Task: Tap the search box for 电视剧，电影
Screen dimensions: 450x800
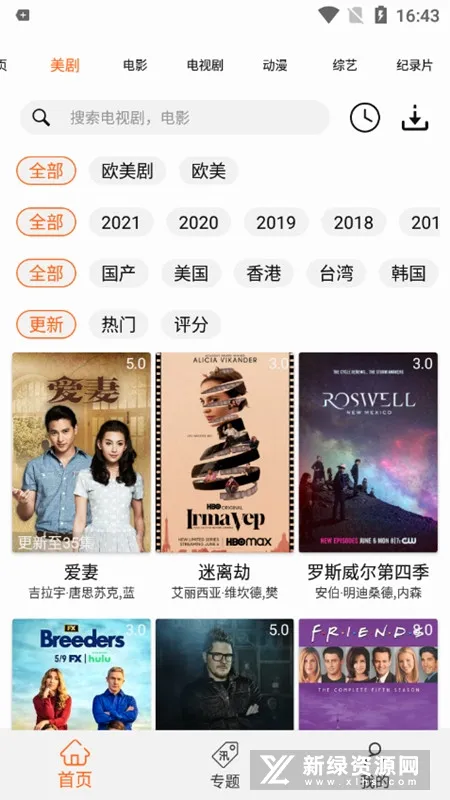Action: 174,118
